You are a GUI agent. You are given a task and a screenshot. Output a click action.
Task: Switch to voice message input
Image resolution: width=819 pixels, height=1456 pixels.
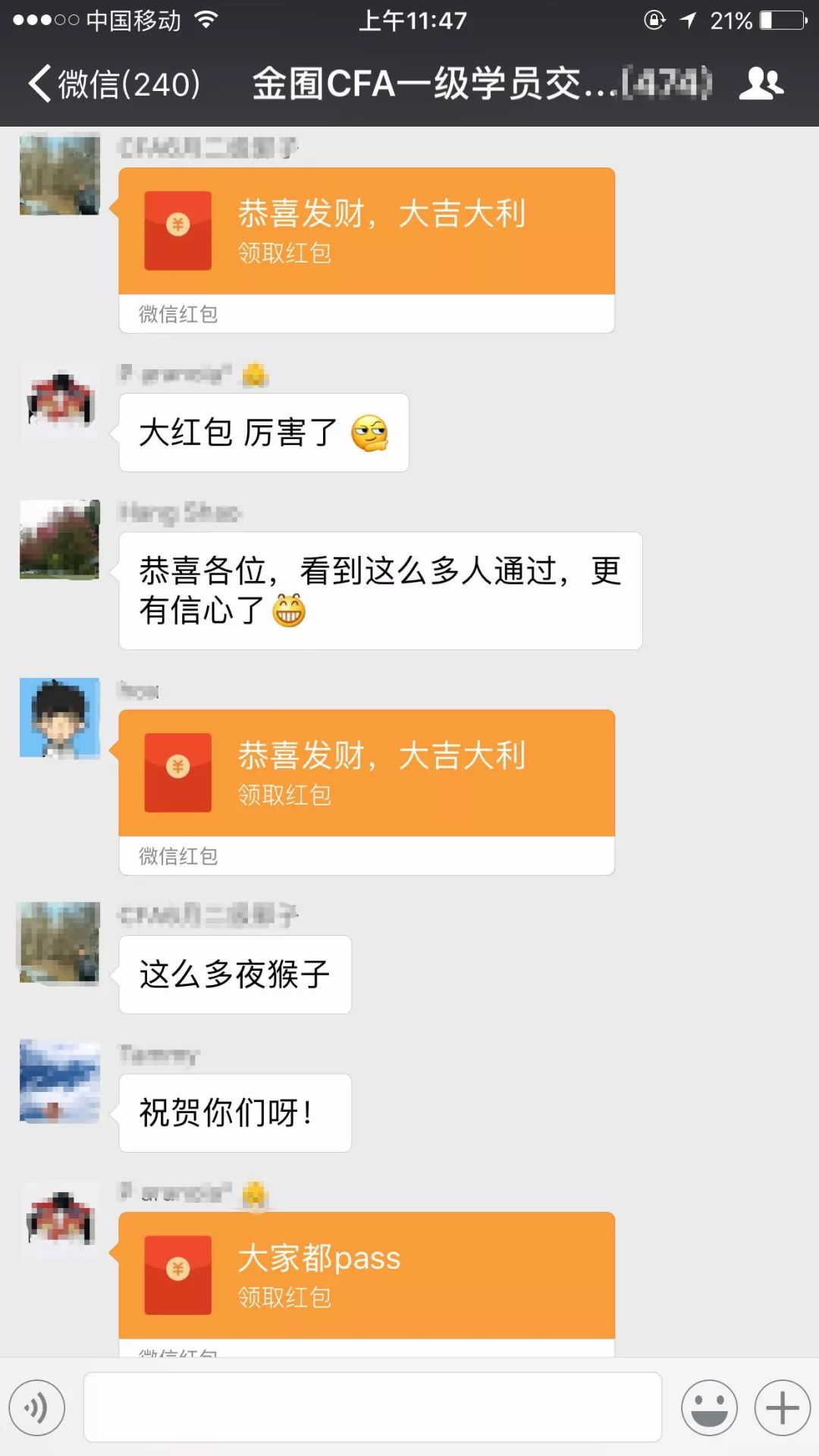click(x=36, y=1407)
